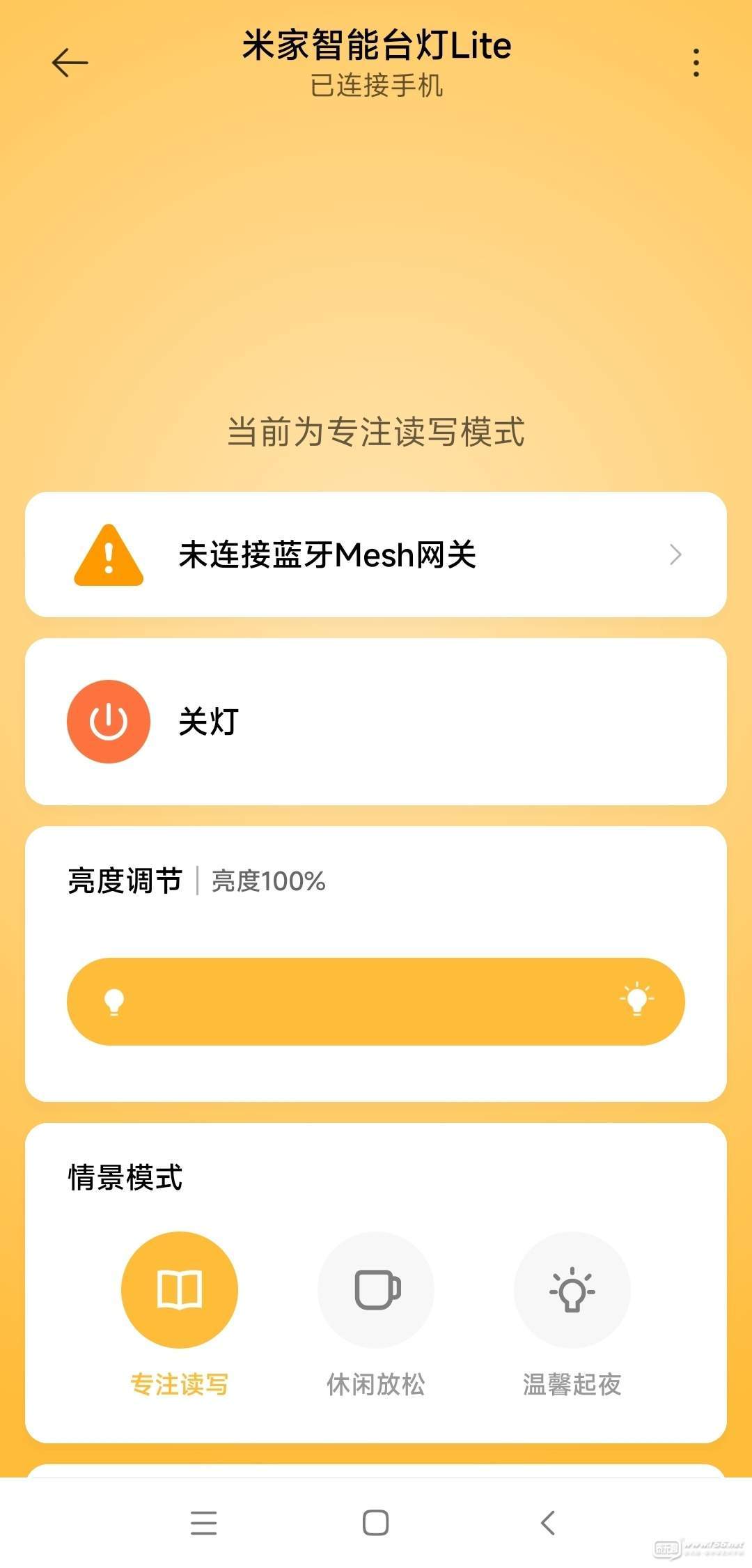
Task: Open the 未连接蓝牙Mesh网关 warning row
Action: 376,554
